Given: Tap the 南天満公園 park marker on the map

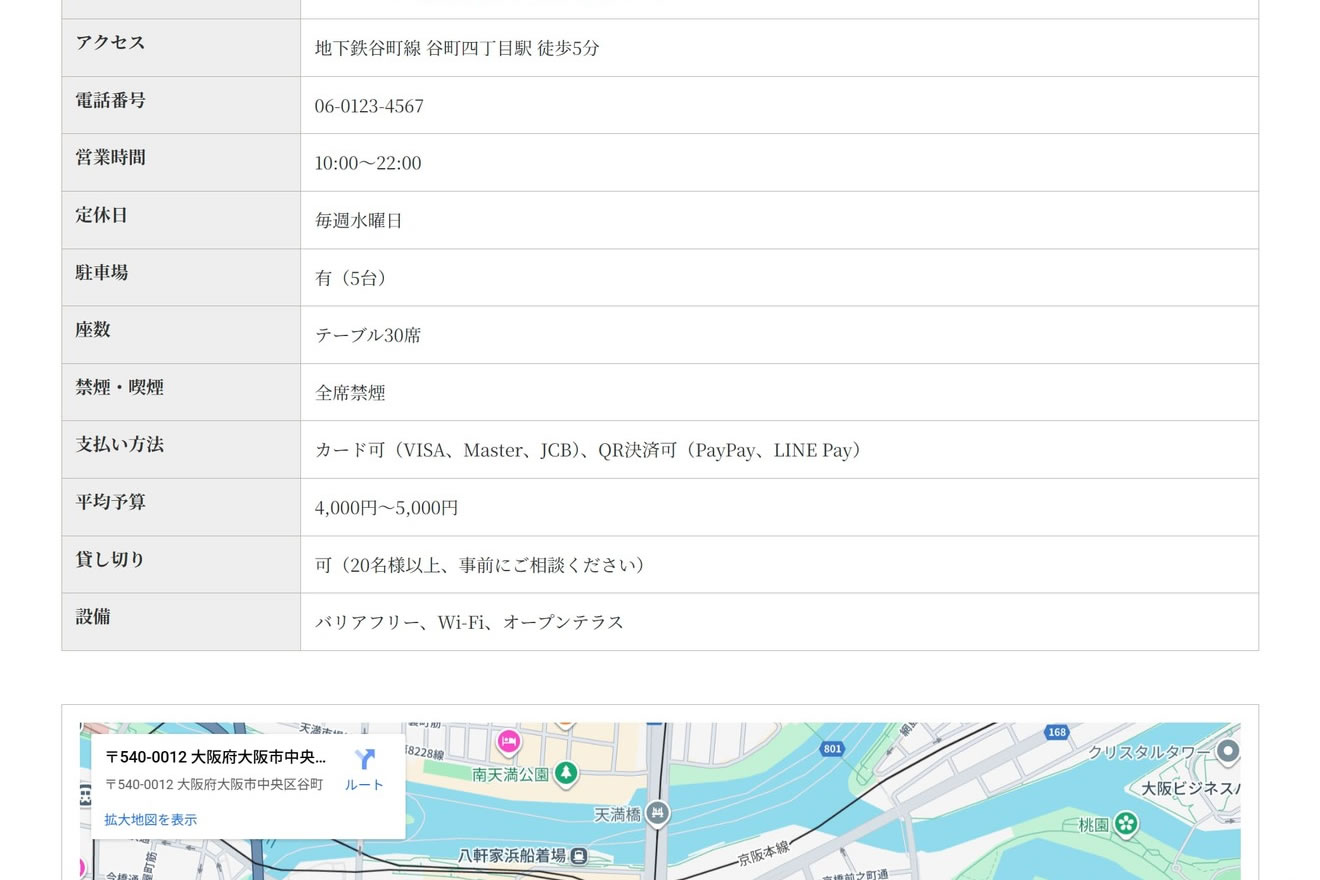Looking at the screenshot, I should point(567,773).
